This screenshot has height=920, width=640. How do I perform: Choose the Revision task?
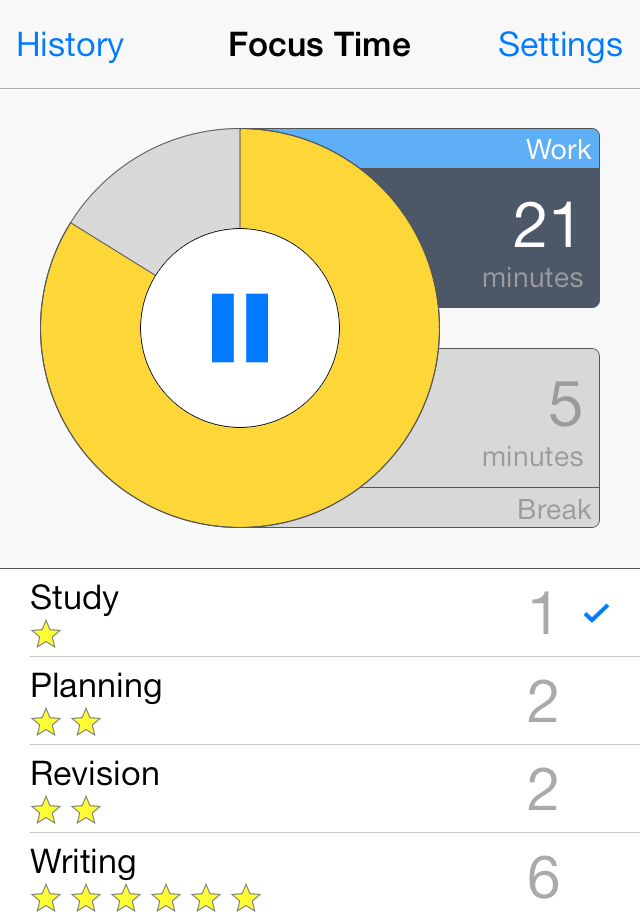point(320,789)
